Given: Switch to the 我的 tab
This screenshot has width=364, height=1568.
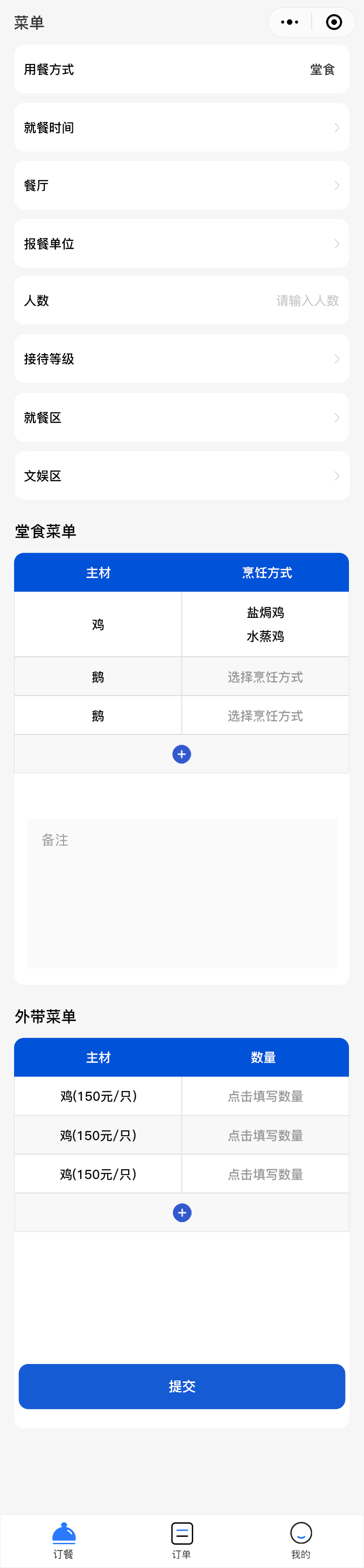Looking at the screenshot, I should coord(300,1540).
